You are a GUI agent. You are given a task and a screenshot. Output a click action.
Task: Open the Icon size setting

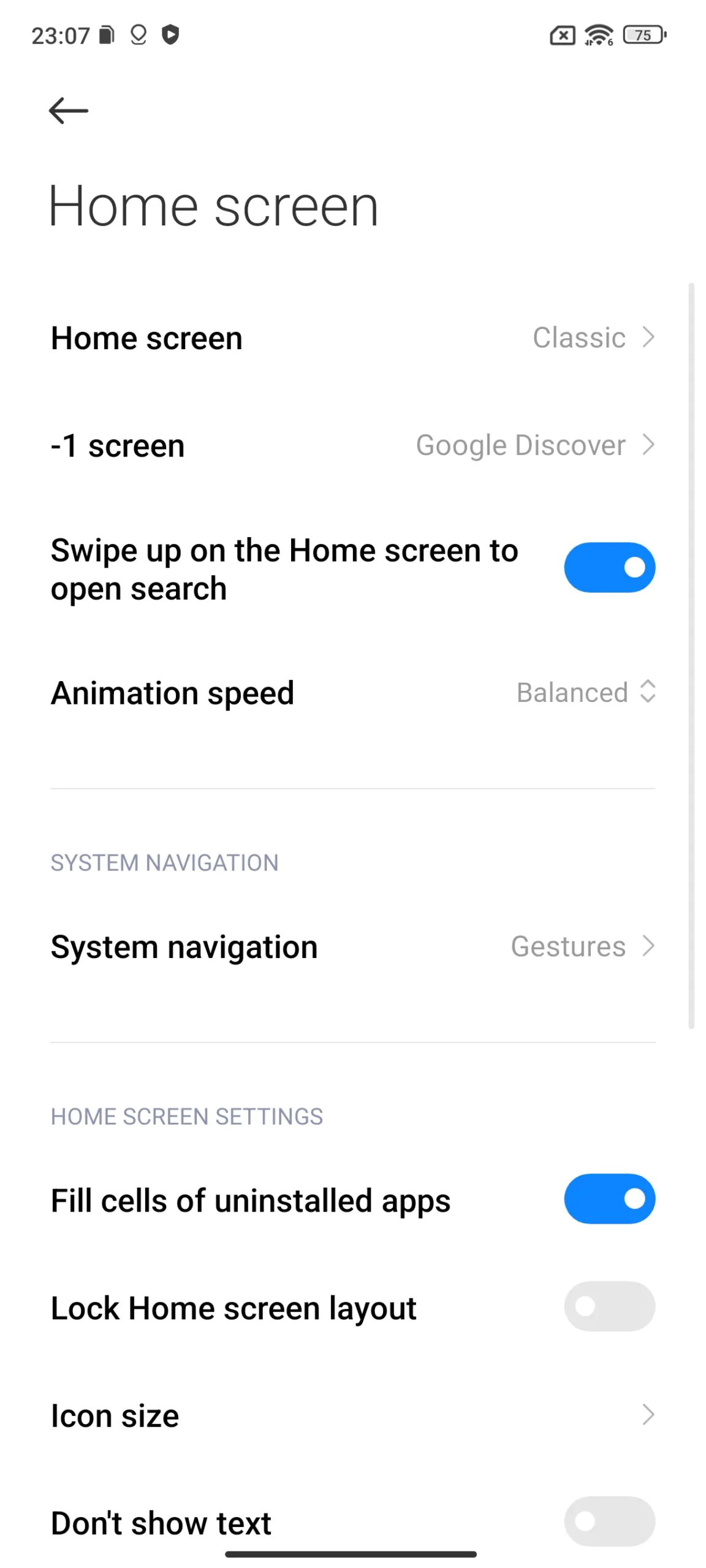point(353,1414)
